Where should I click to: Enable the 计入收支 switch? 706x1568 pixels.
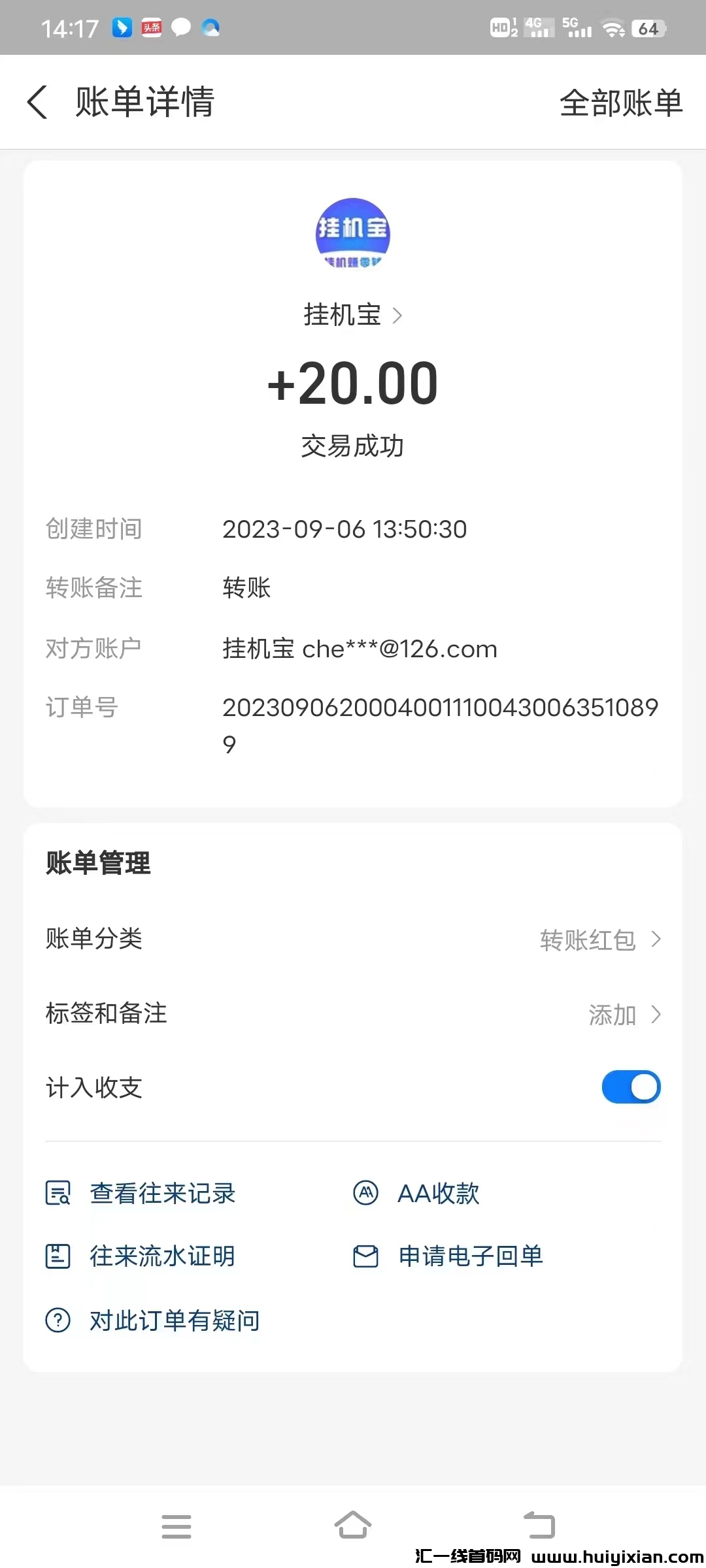[x=630, y=1087]
